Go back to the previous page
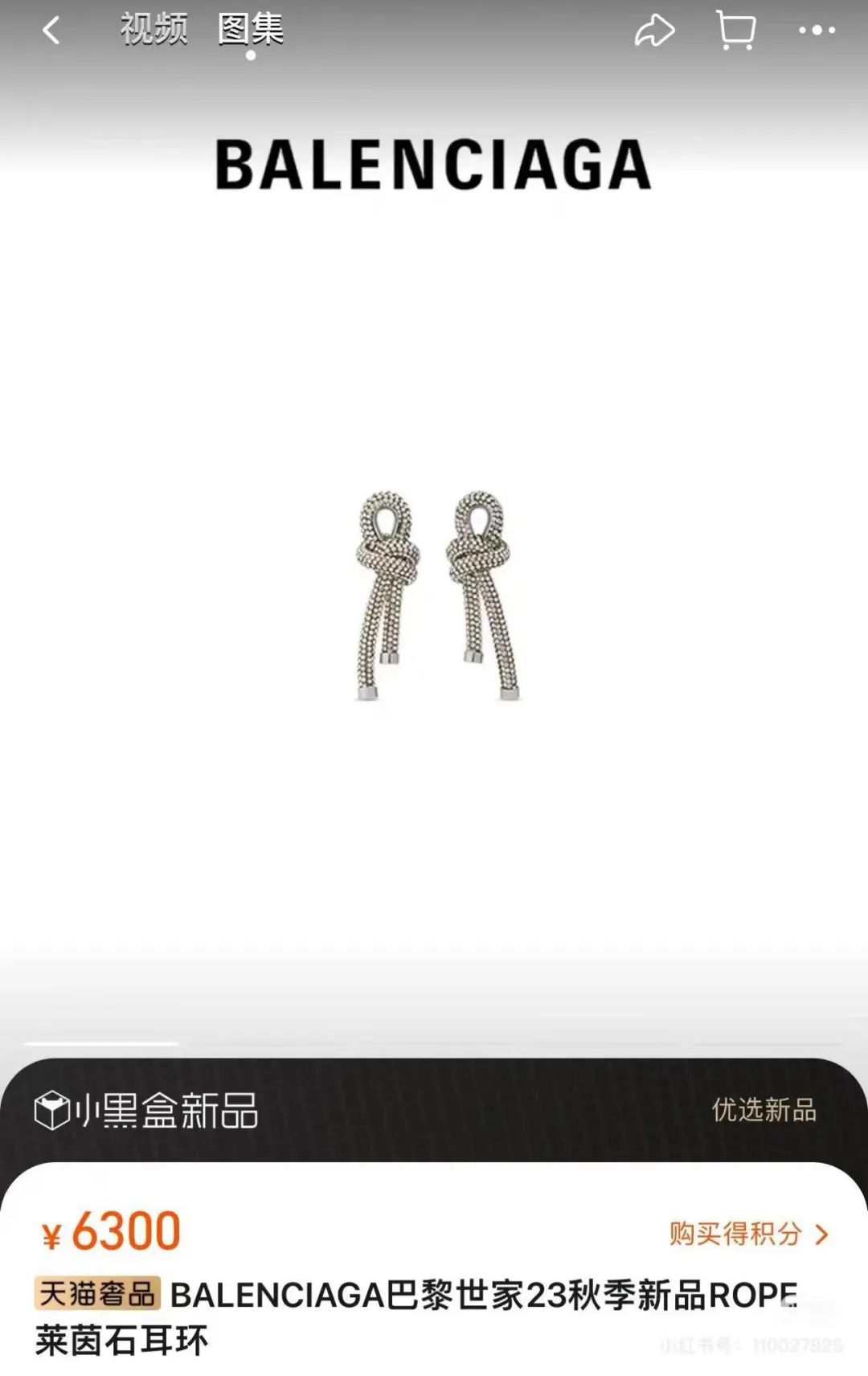The height and width of the screenshot is (1376, 868). (x=51, y=31)
